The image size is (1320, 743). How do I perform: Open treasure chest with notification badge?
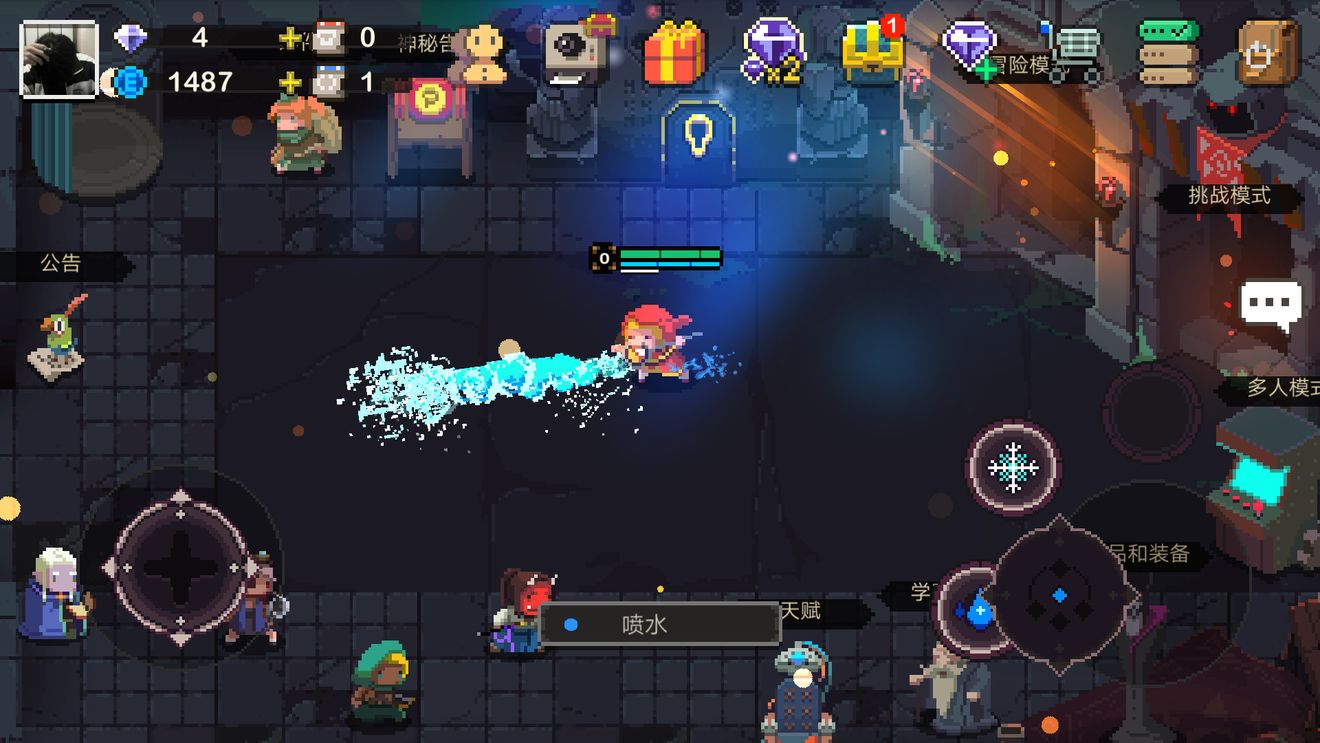[872, 52]
